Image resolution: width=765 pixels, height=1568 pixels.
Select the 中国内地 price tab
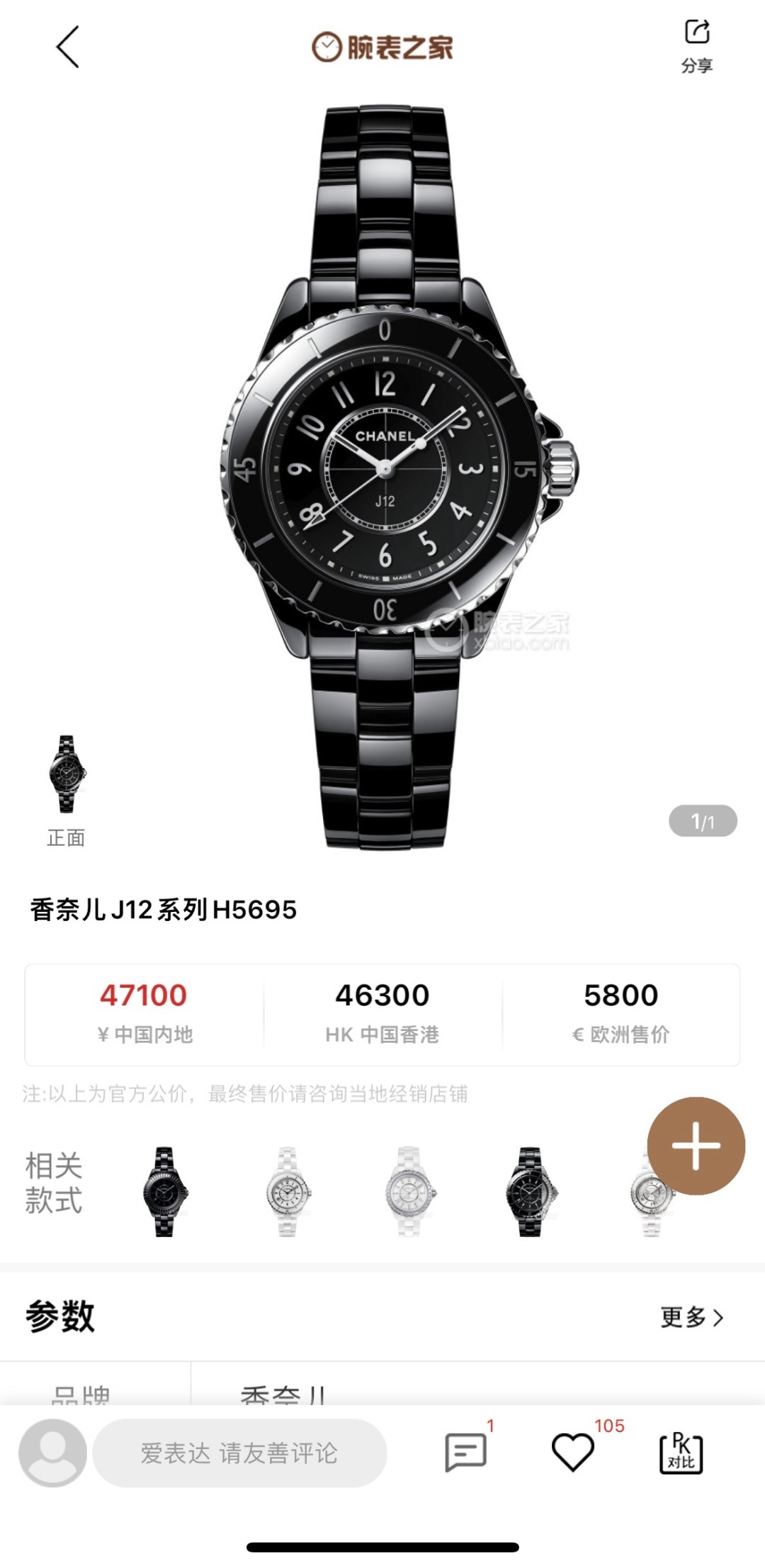click(x=142, y=1015)
